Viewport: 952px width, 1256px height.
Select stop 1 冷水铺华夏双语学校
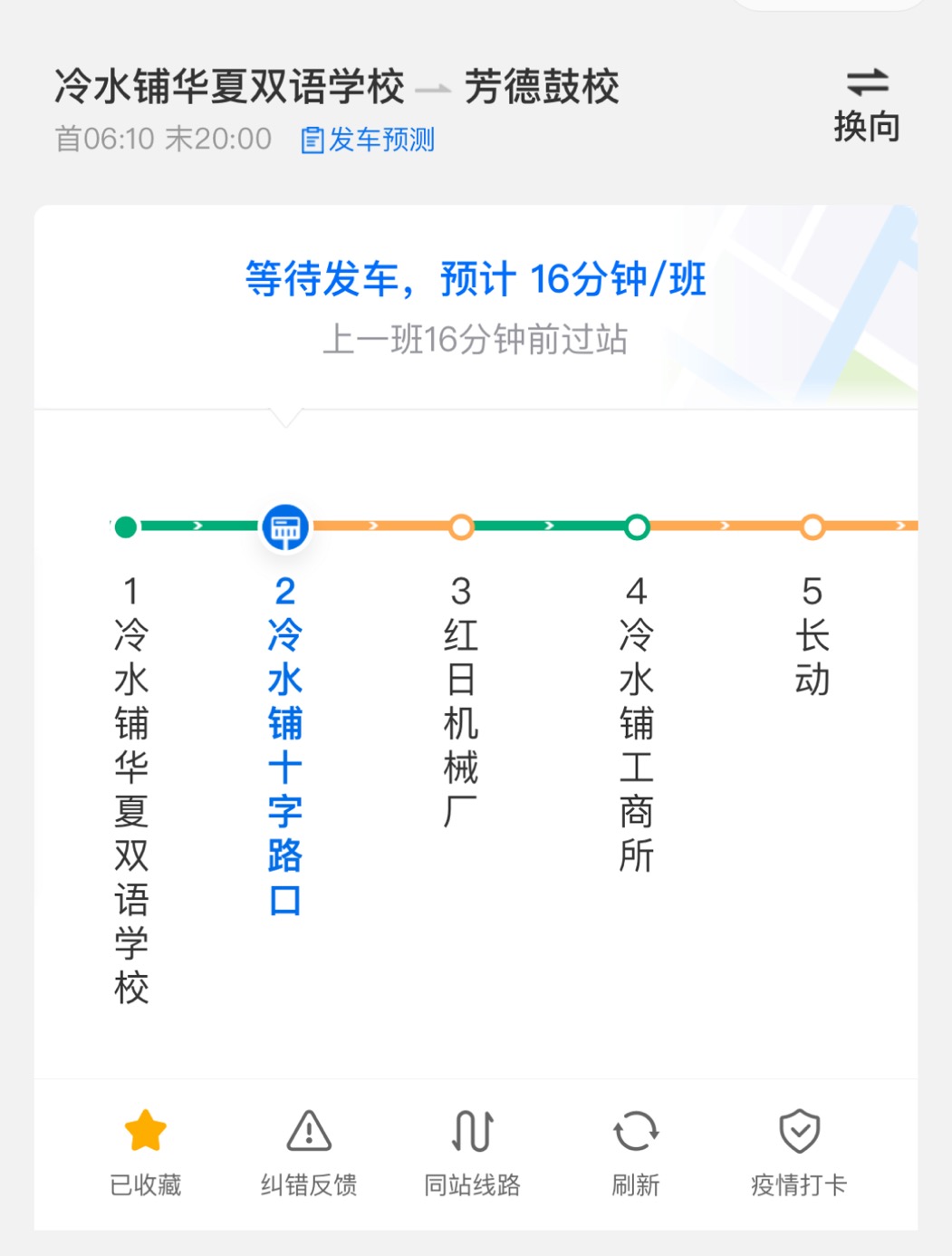click(130, 788)
